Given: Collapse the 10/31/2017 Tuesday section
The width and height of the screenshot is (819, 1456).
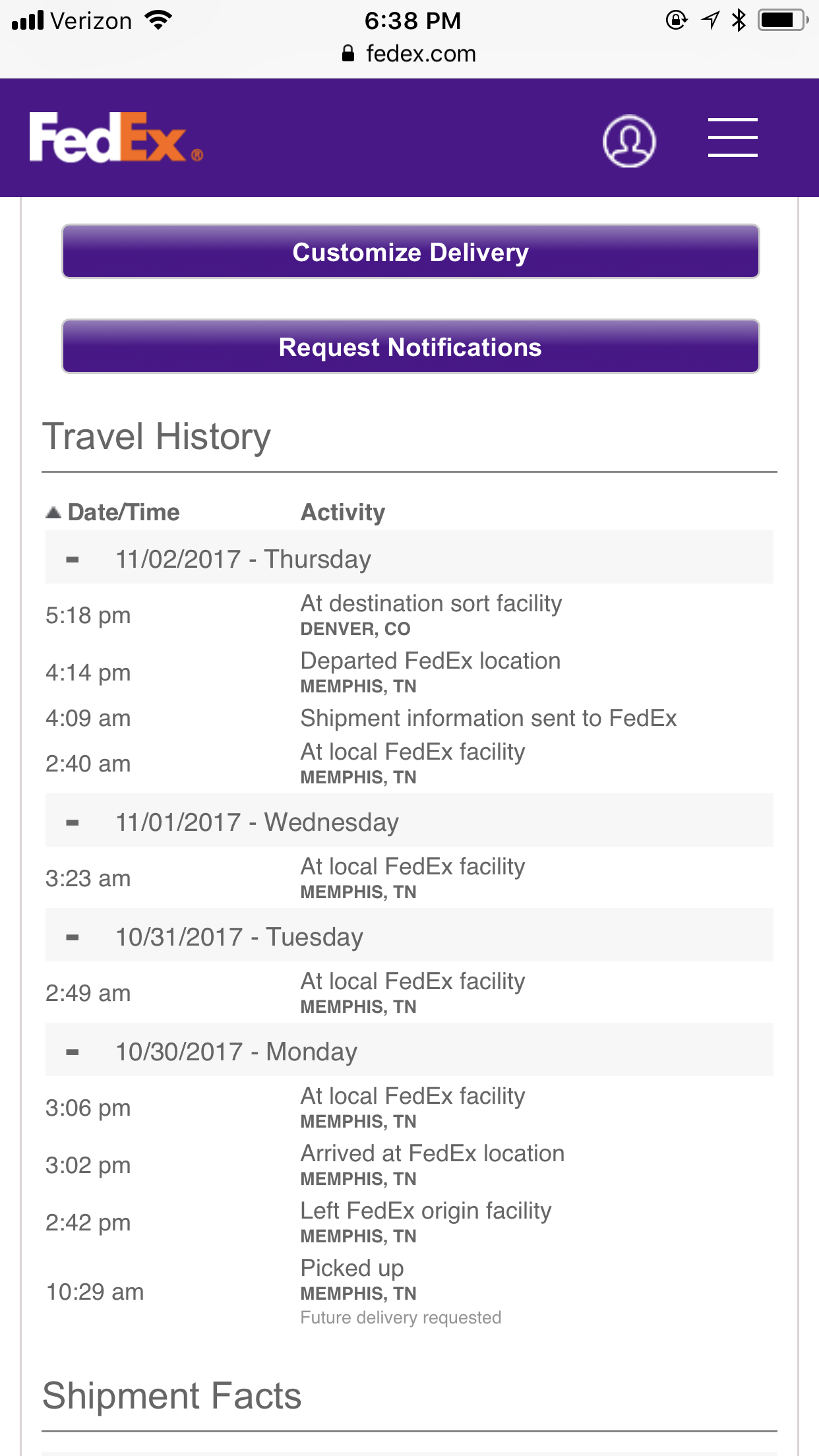Looking at the screenshot, I should pos(73,937).
